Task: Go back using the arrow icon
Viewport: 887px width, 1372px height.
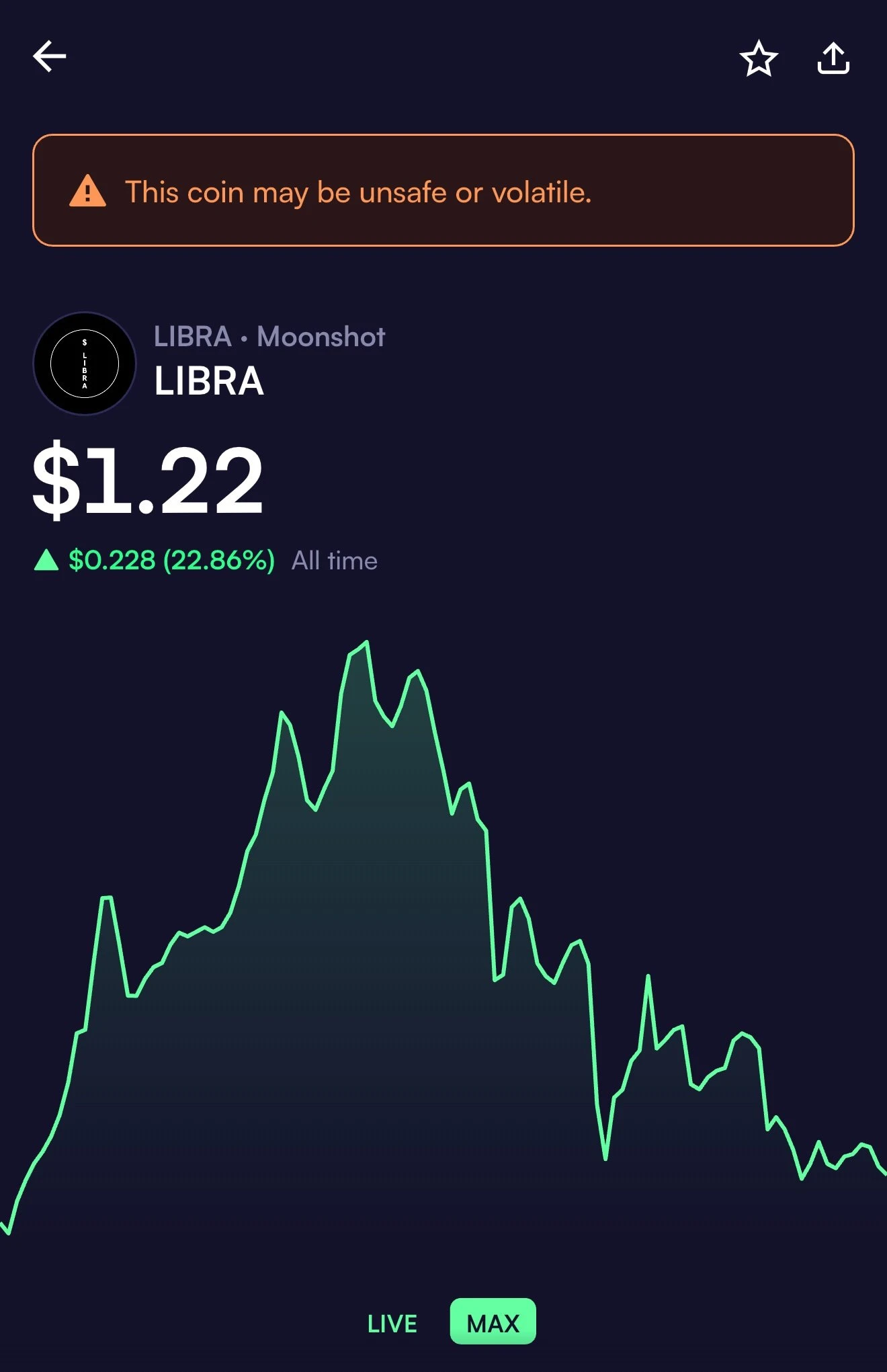Action: 50,56
